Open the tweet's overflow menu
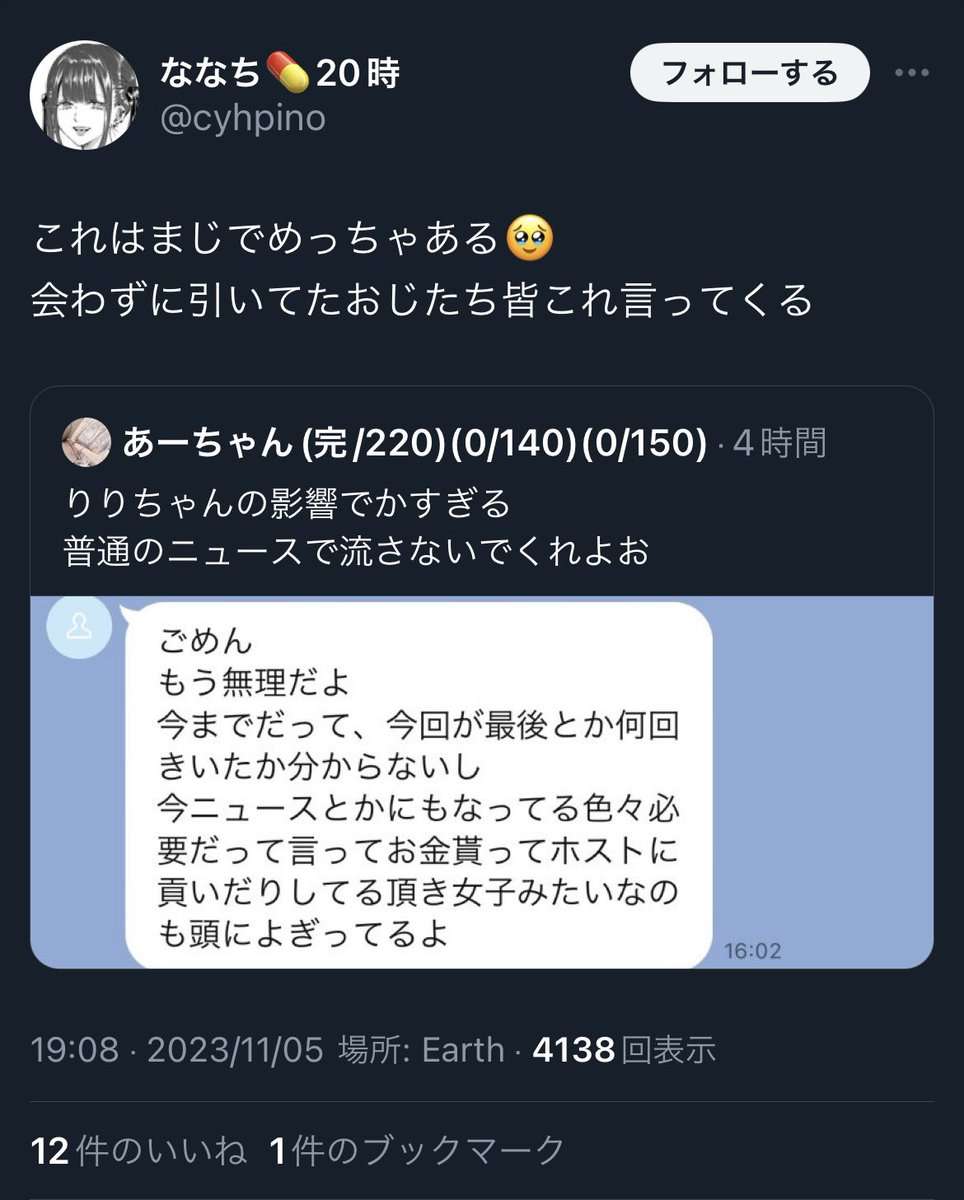964x1200 pixels. pyautogui.click(x=912, y=73)
